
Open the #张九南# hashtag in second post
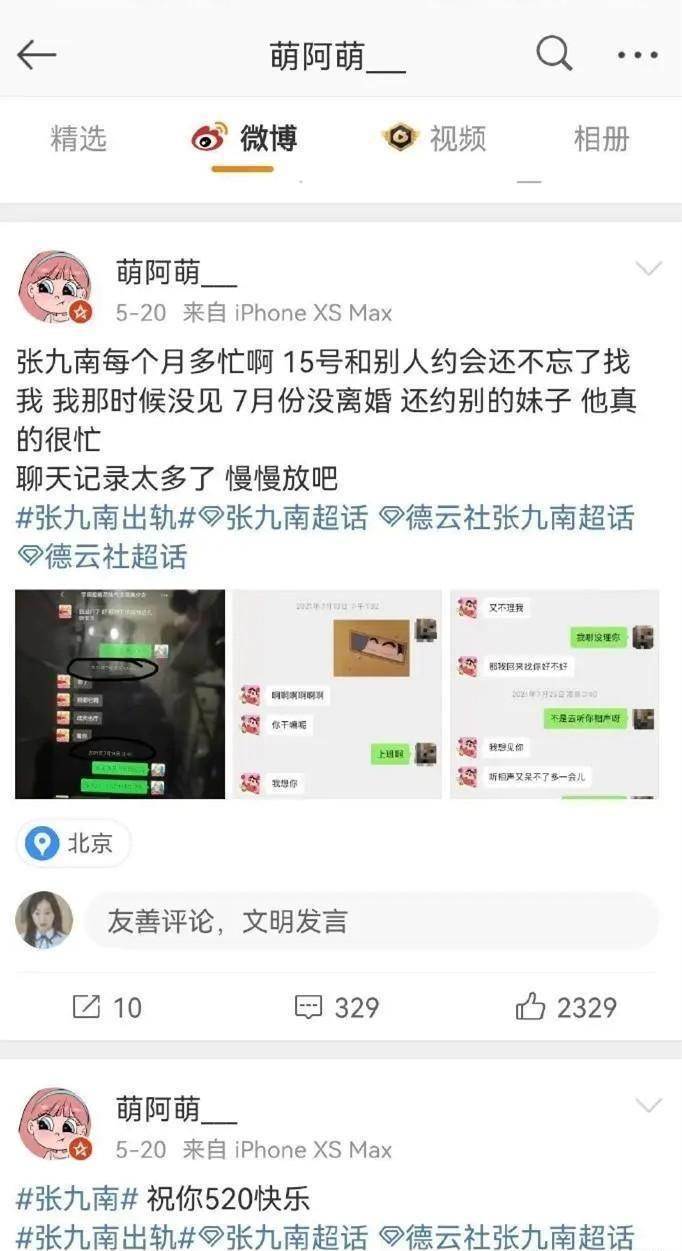click(77, 1198)
